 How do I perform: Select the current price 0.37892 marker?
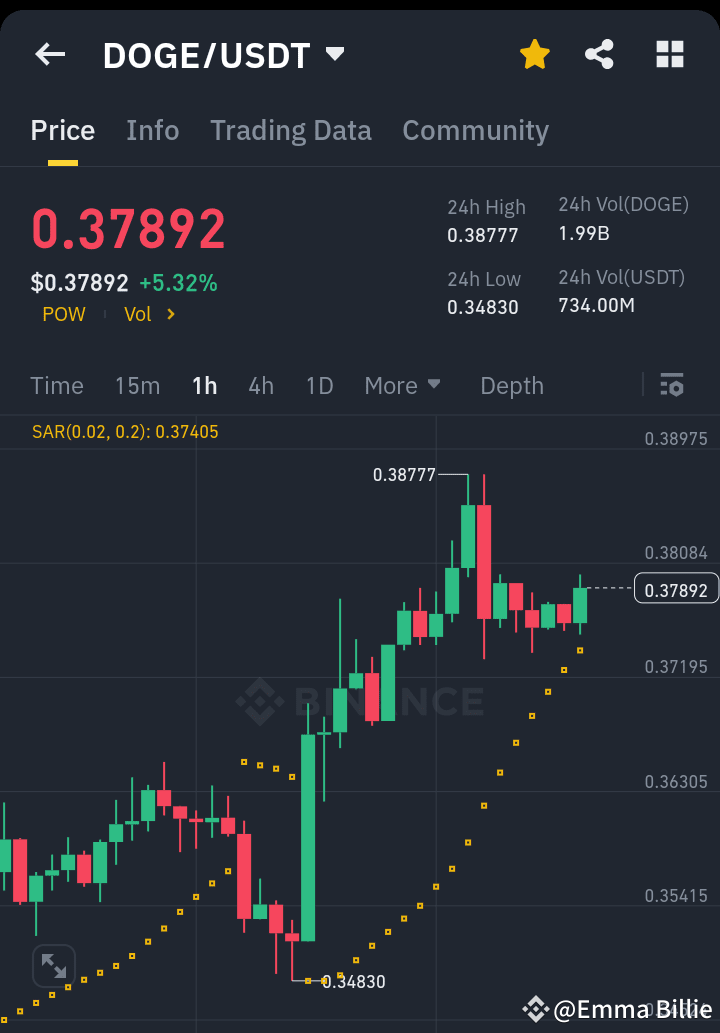pos(675,589)
